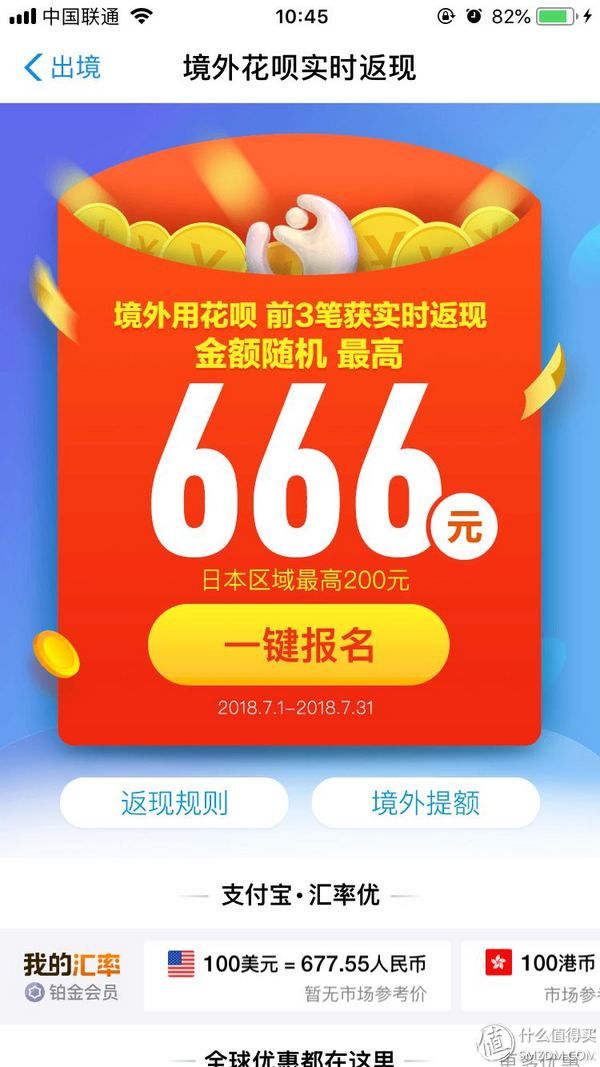Viewport: 600px width, 1067px height.
Task: Open the 100美元 exchange rate card
Action: pos(297,976)
